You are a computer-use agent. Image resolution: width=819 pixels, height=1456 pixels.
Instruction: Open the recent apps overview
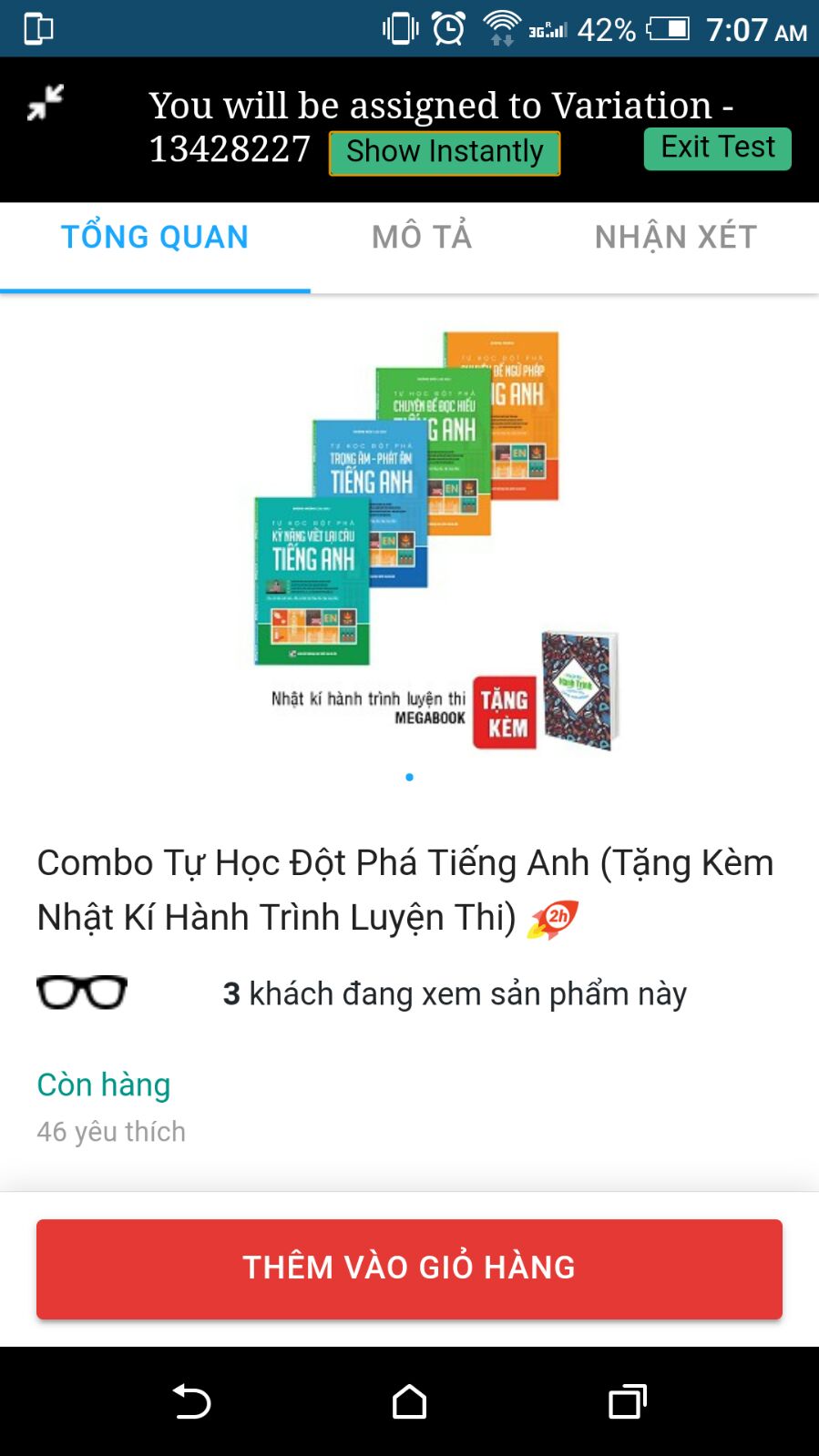627,1401
